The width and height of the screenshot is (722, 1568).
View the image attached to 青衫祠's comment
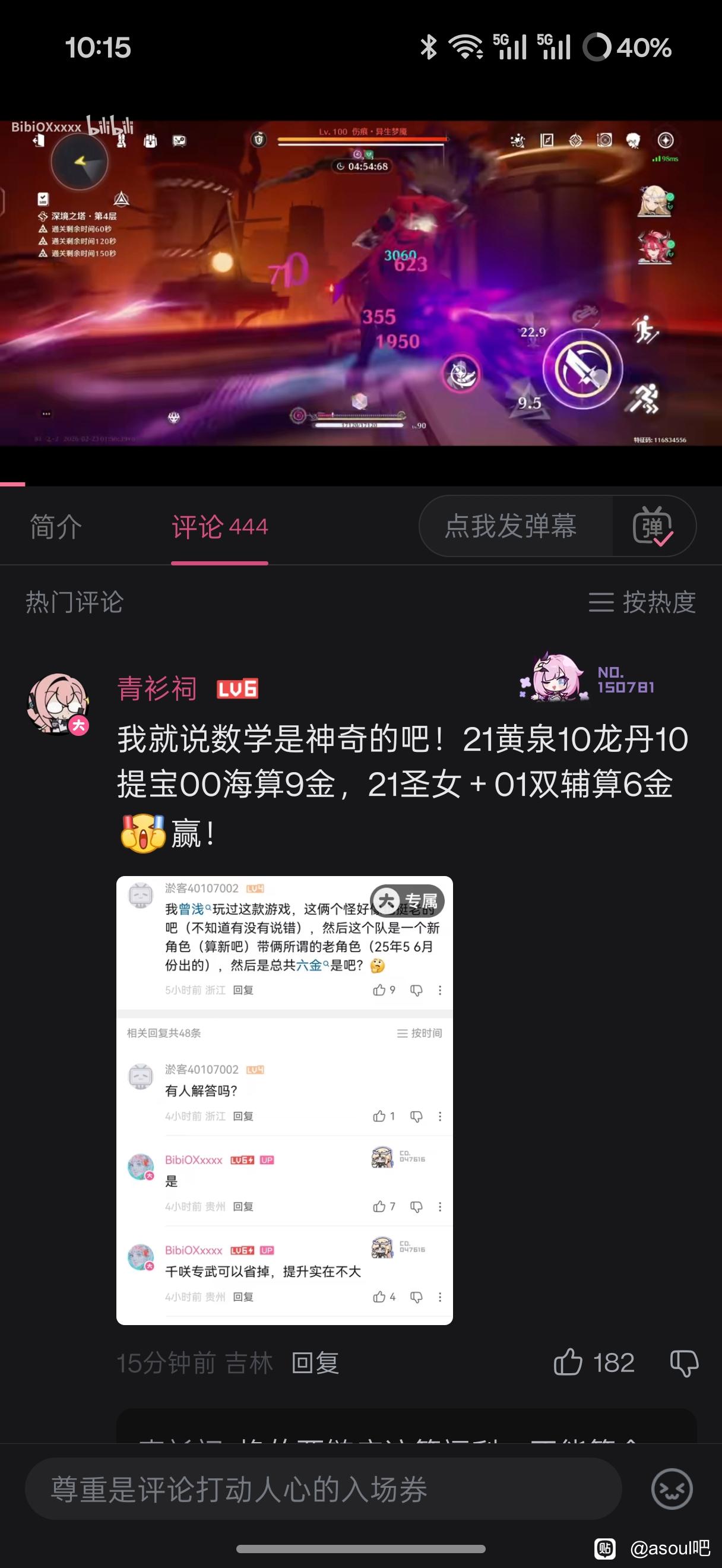[x=284, y=1100]
